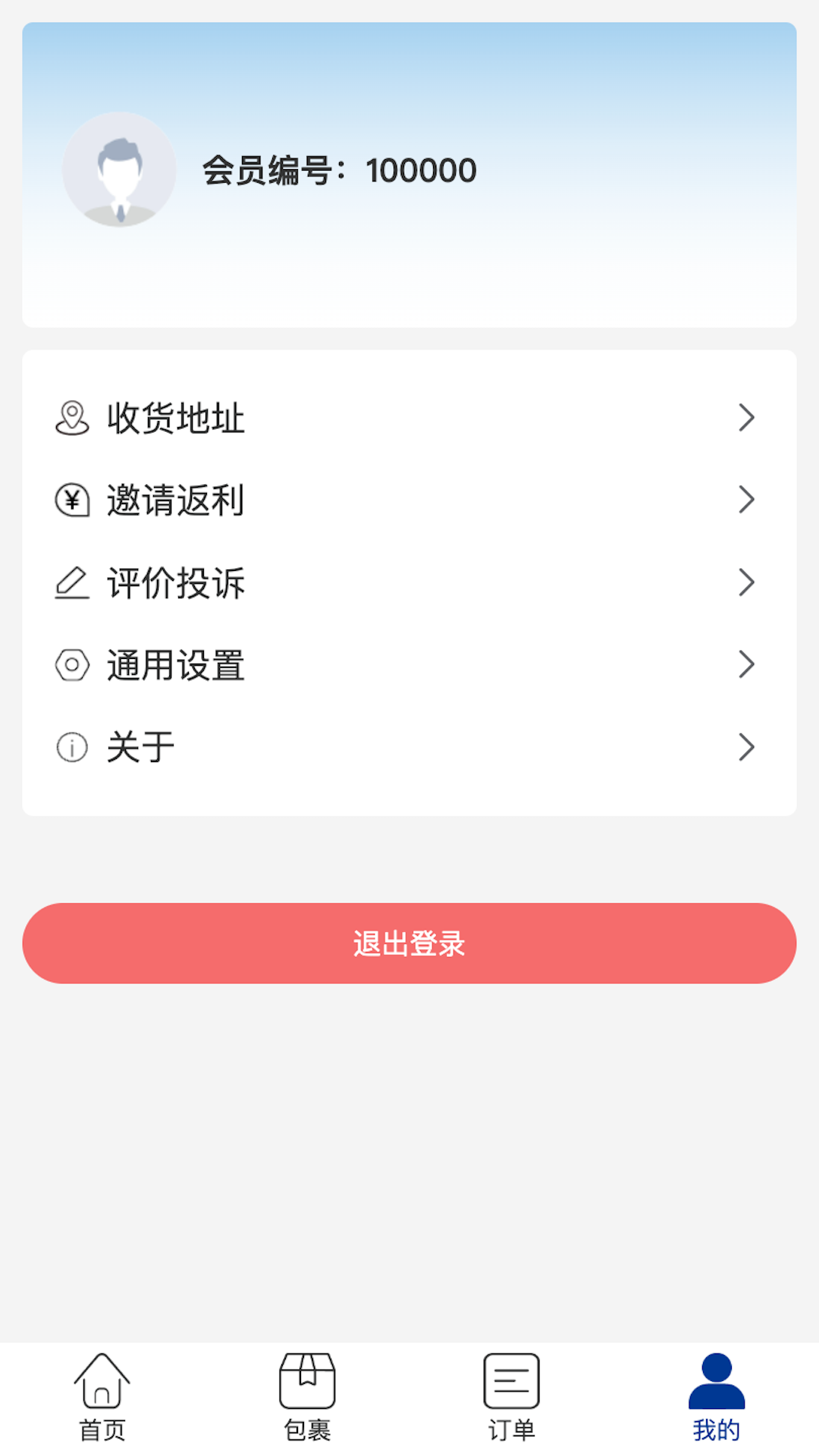Tap the info icon next to 关于
The width and height of the screenshot is (819, 1456).
71,746
